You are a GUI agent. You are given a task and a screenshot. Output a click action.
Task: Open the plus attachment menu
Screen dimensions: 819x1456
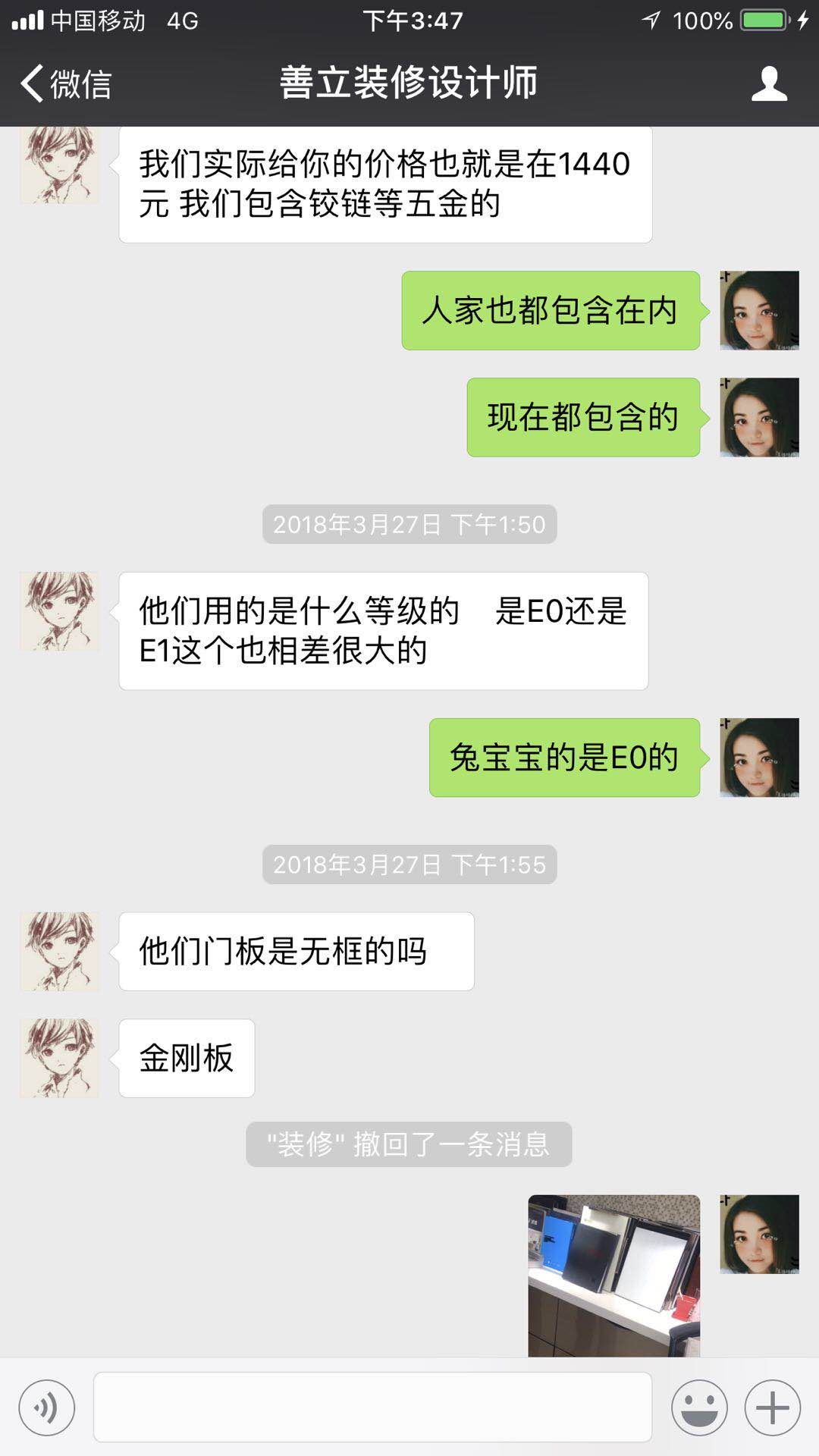(x=772, y=1408)
